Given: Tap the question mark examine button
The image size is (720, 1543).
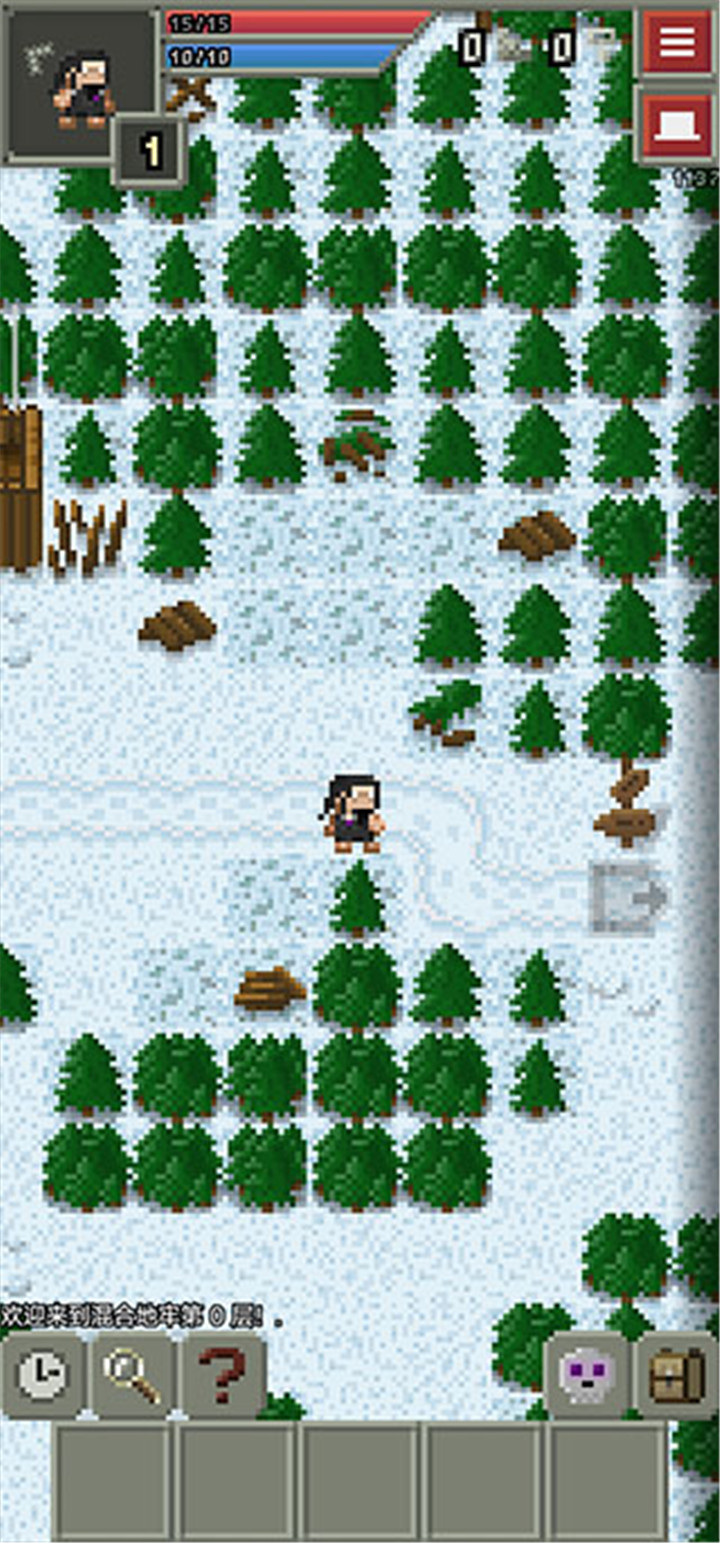Looking at the screenshot, I should point(222,1377).
